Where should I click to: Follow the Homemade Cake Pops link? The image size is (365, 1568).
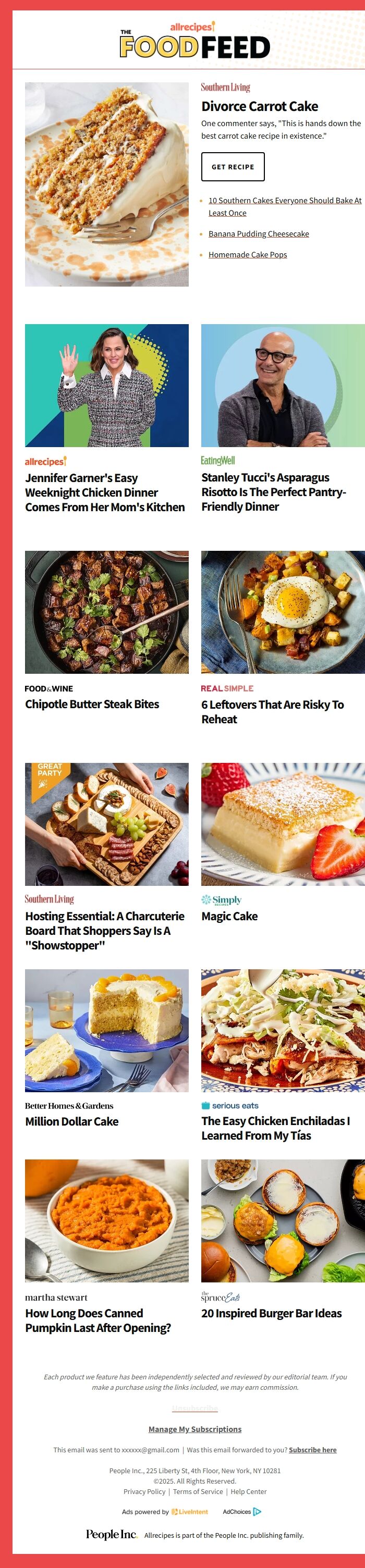tap(247, 254)
